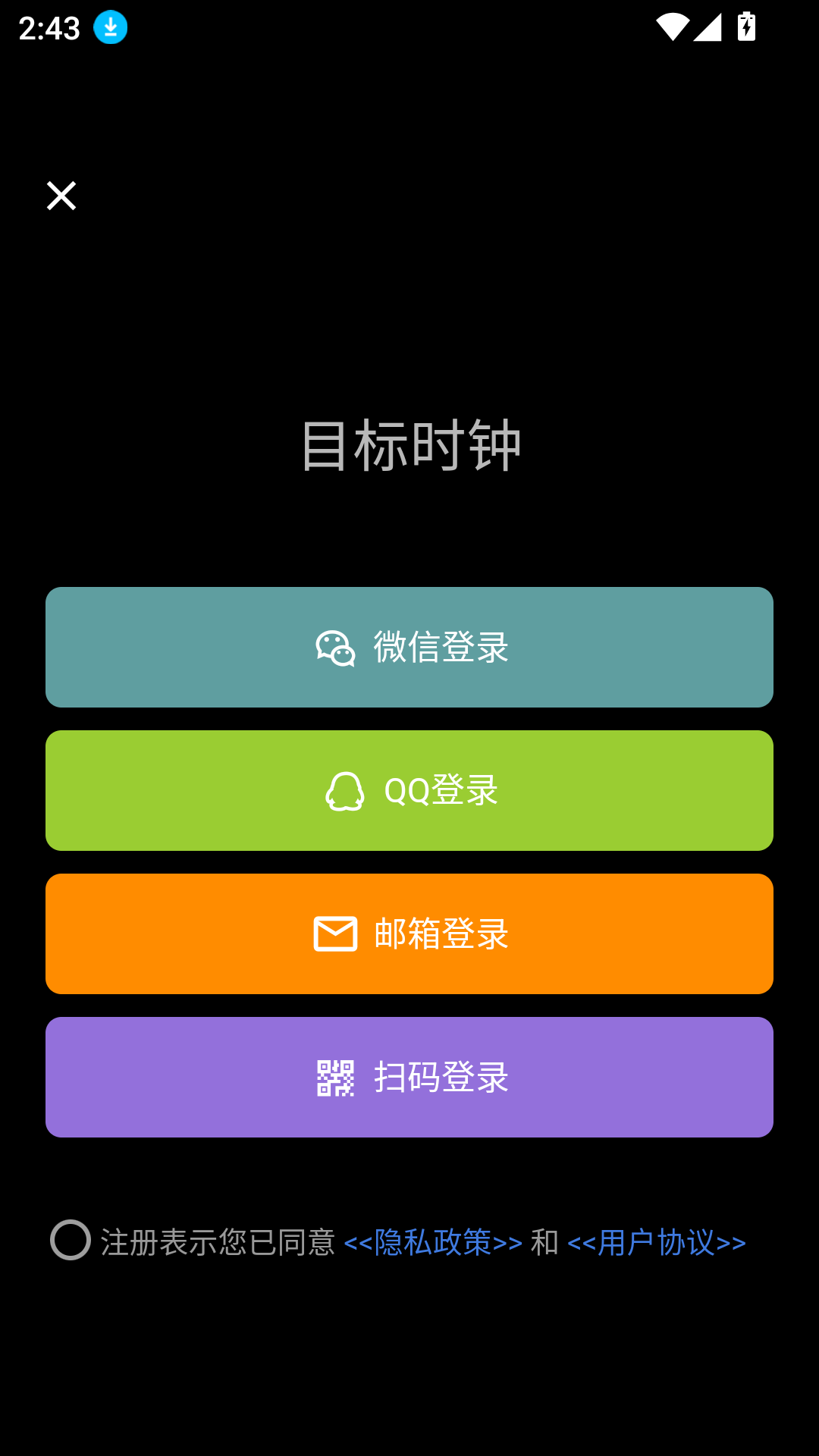The height and width of the screenshot is (1456, 819).
Task: Tap QQ登录 to log in with QQ
Action: click(x=409, y=789)
